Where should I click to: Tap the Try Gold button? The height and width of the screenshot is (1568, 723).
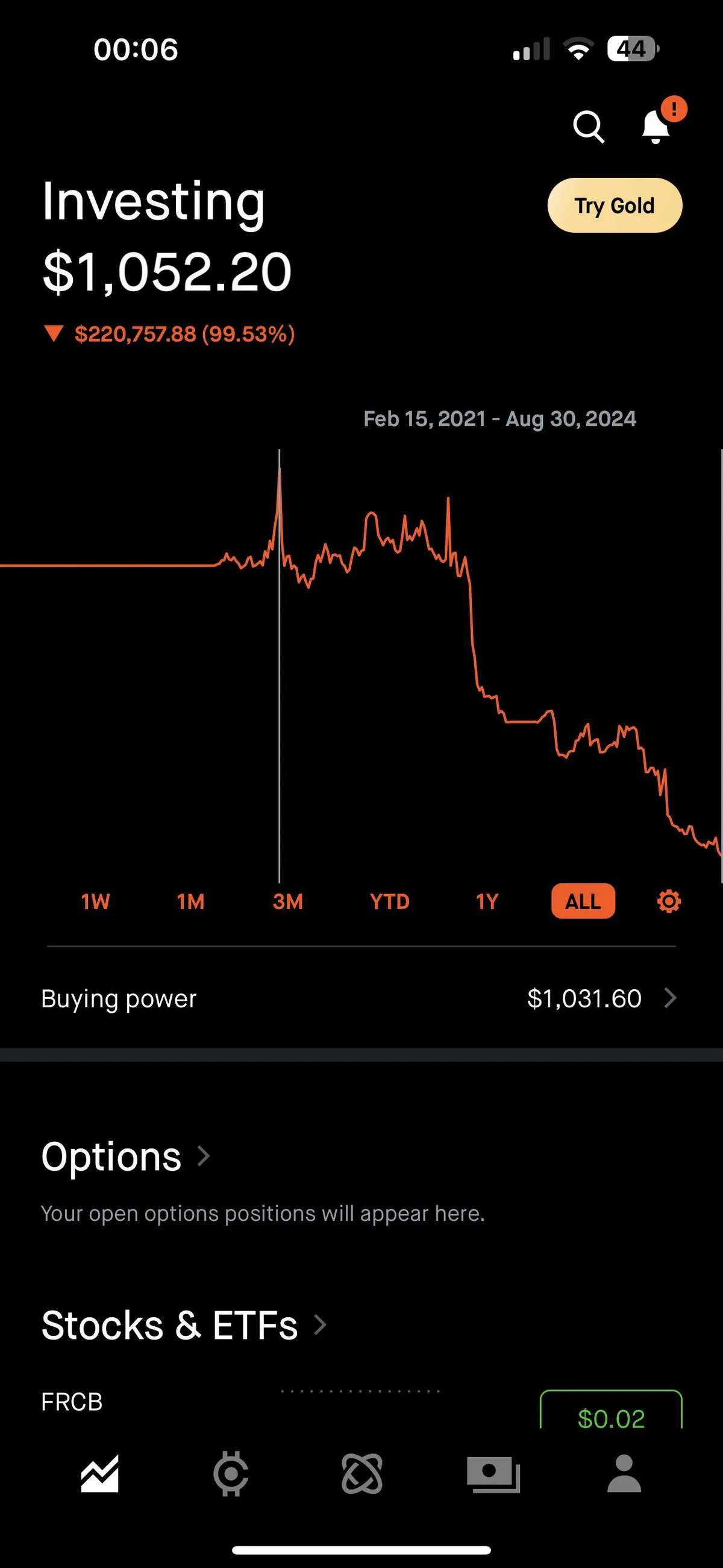[615, 206]
